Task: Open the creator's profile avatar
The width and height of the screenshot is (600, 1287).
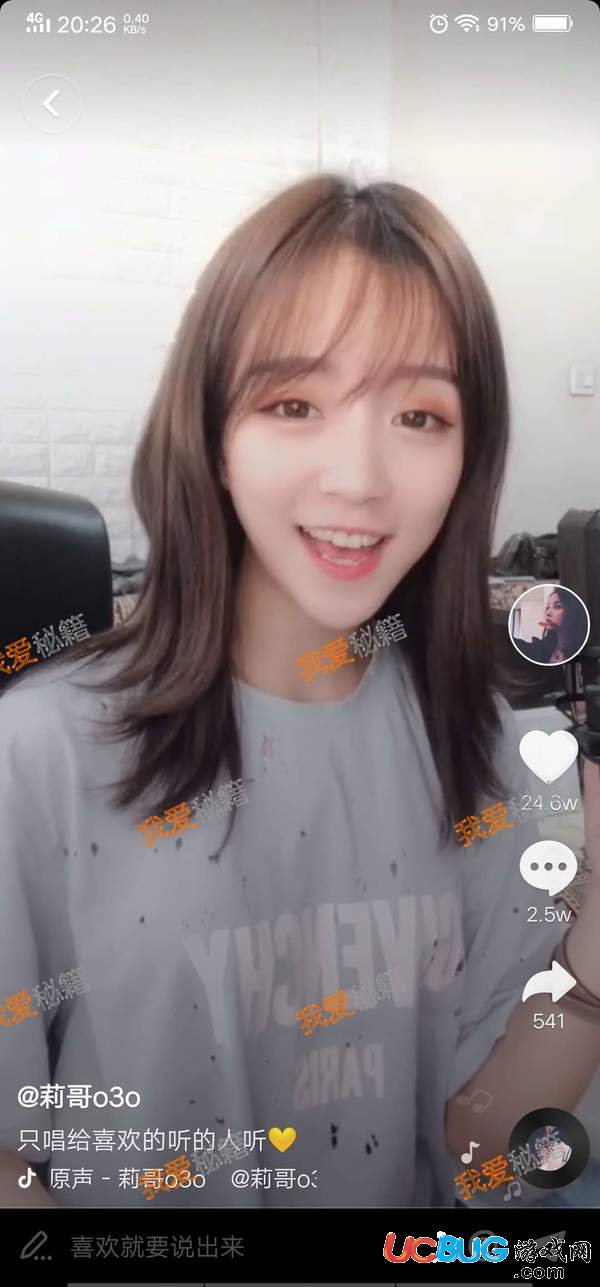Action: point(549,625)
